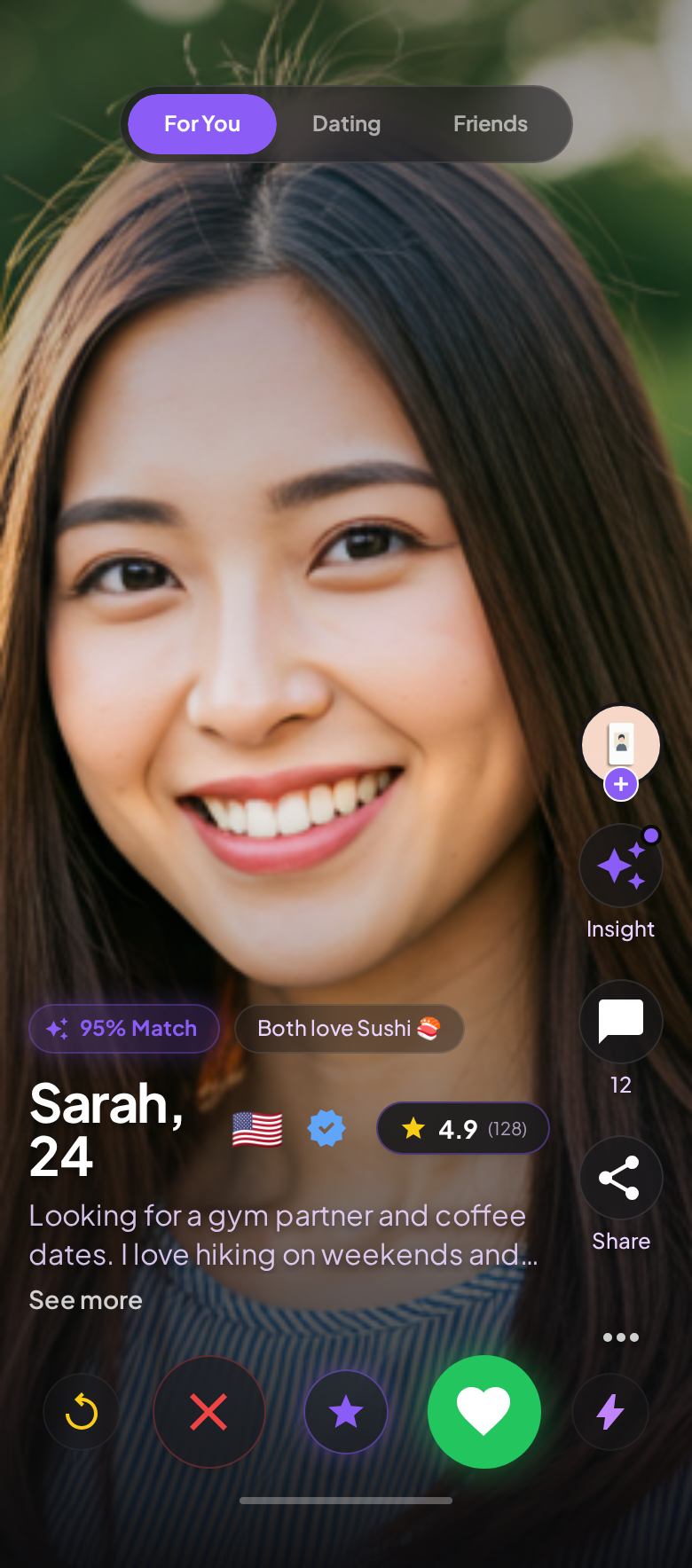
Task: Tap the plus badge on the profile thumbnail
Action: 620,784
